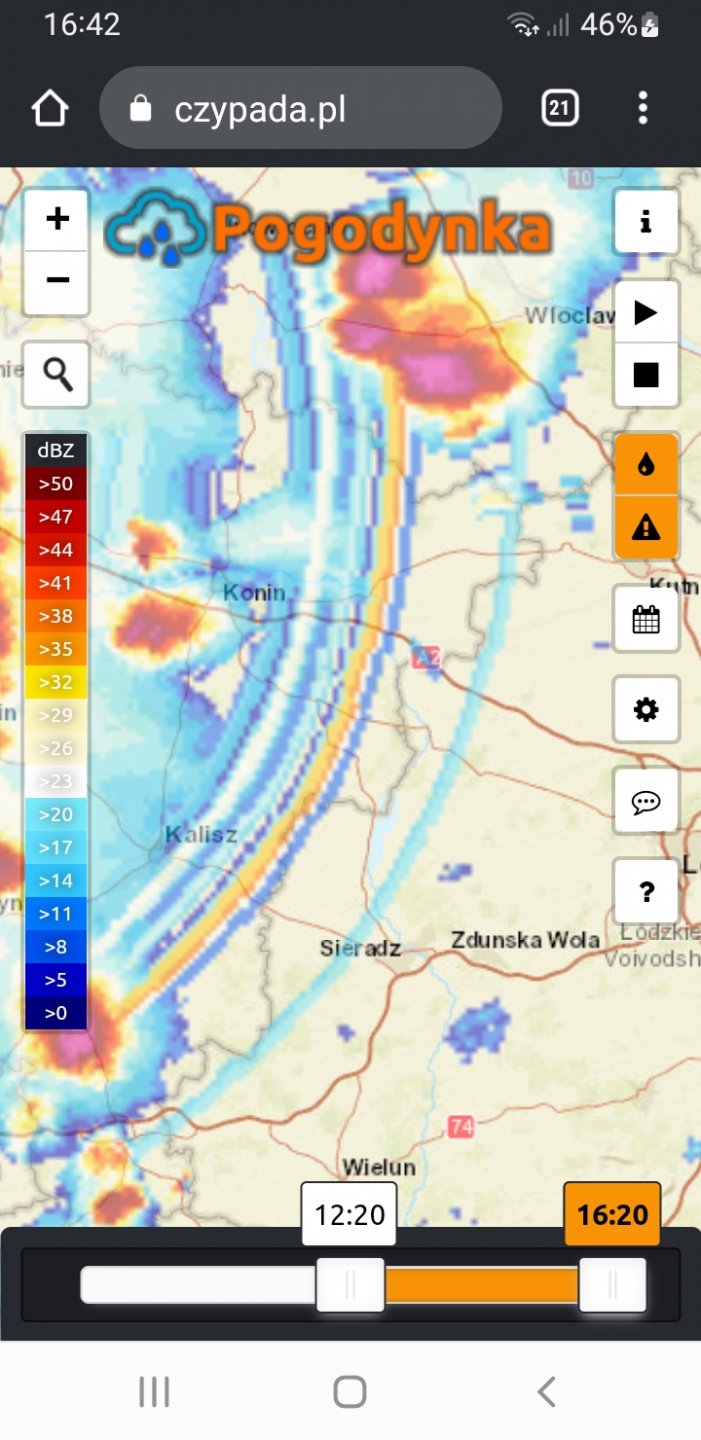Image resolution: width=701 pixels, height=1440 pixels.
Task: Open the calendar date picker
Action: tap(646, 620)
